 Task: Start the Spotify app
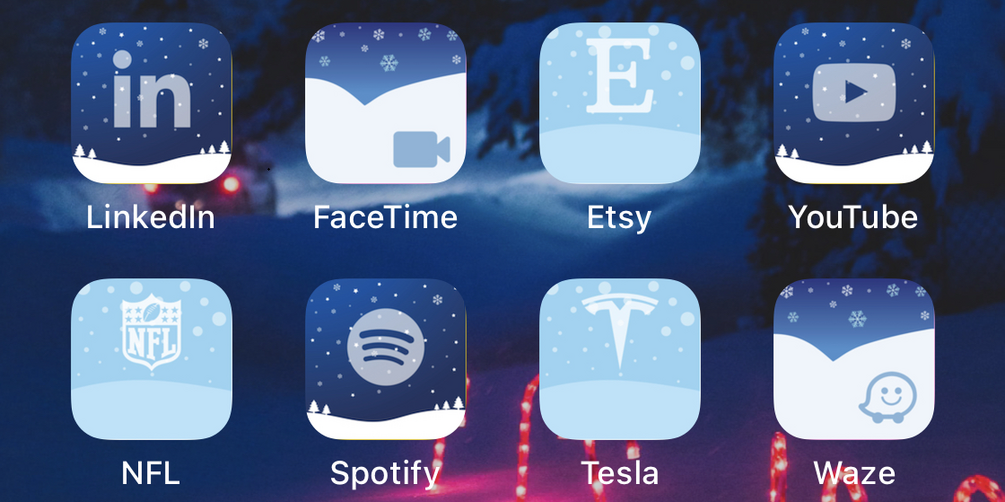pos(385,359)
